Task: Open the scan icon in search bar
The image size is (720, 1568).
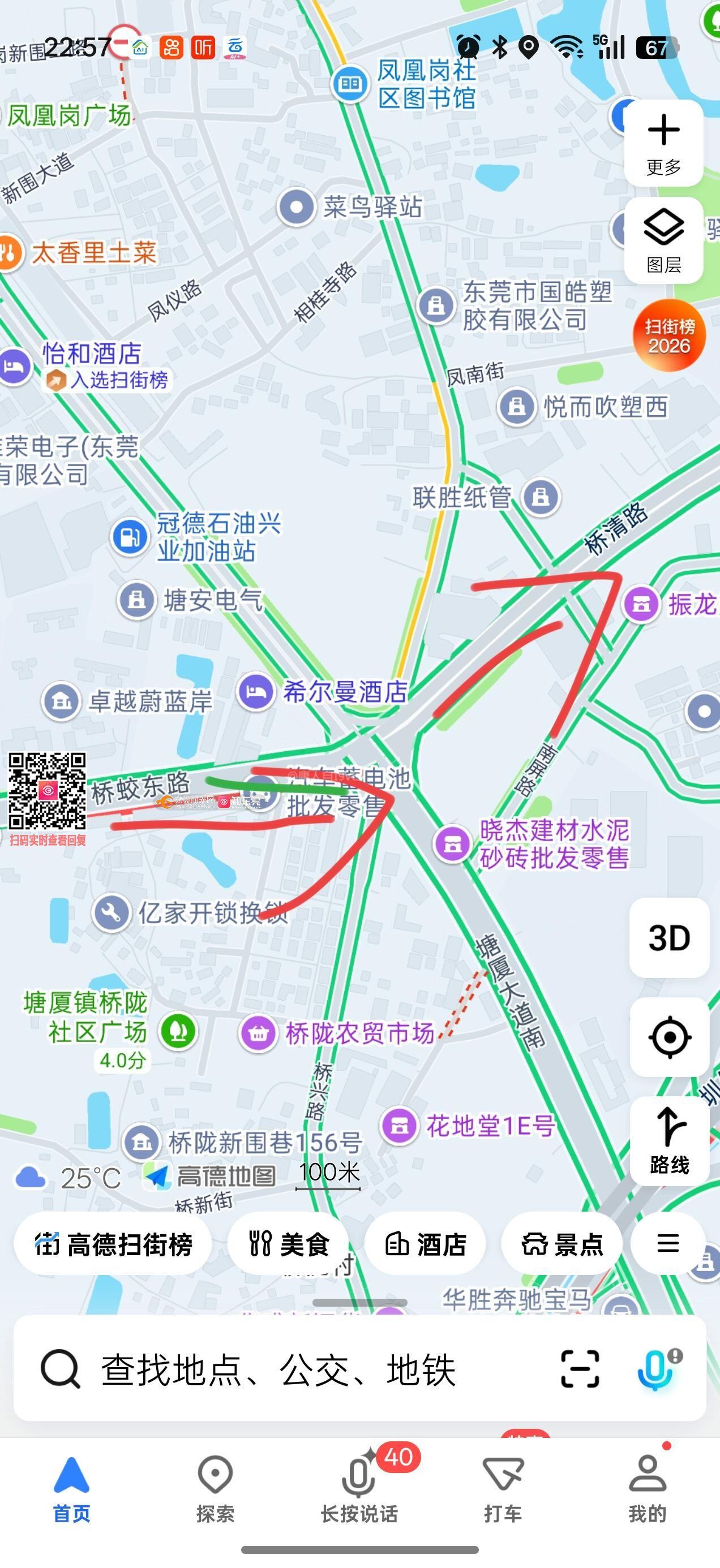Action: point(579,1369)
